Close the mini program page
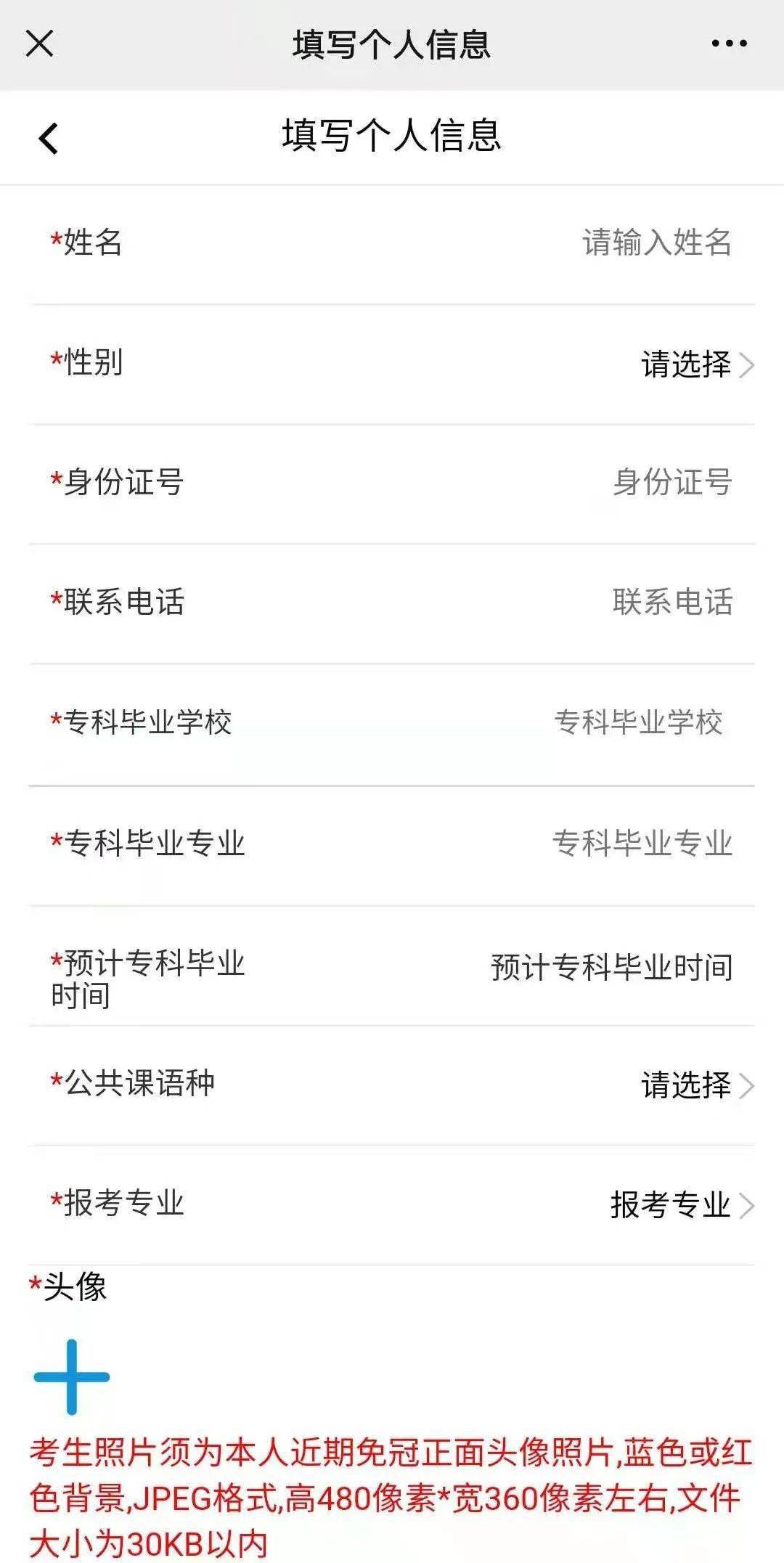This screenshot has height=1563, width=784. point(40,44)
